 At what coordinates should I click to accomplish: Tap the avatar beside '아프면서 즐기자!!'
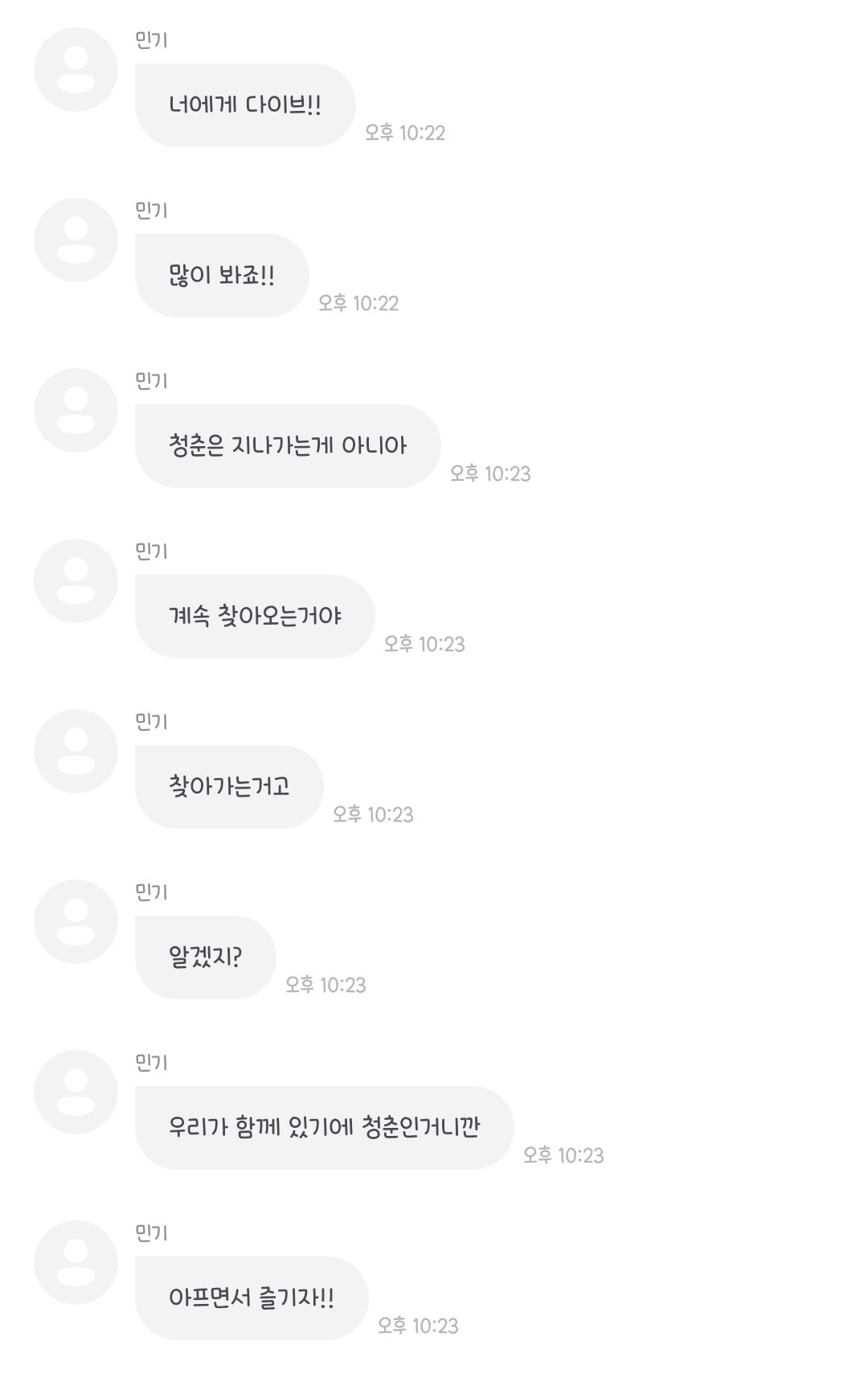[76, 1263]
